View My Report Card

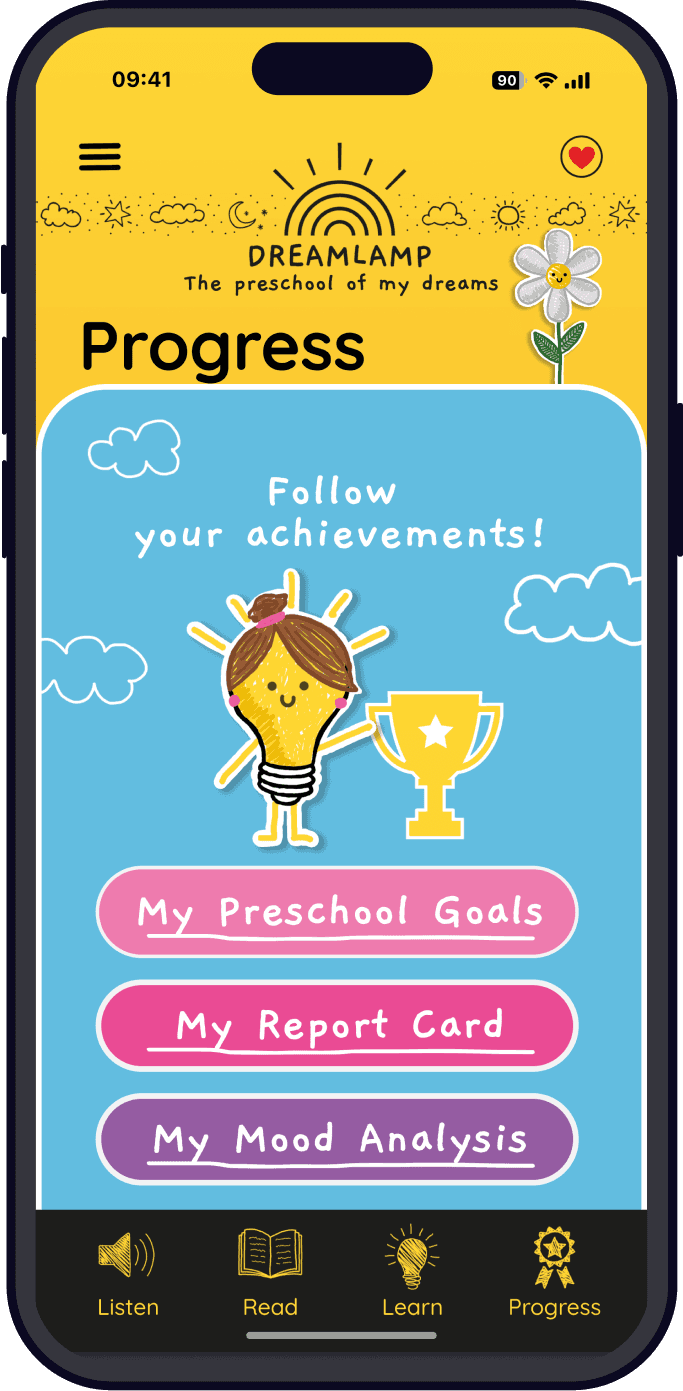(x=337, y=1025)
